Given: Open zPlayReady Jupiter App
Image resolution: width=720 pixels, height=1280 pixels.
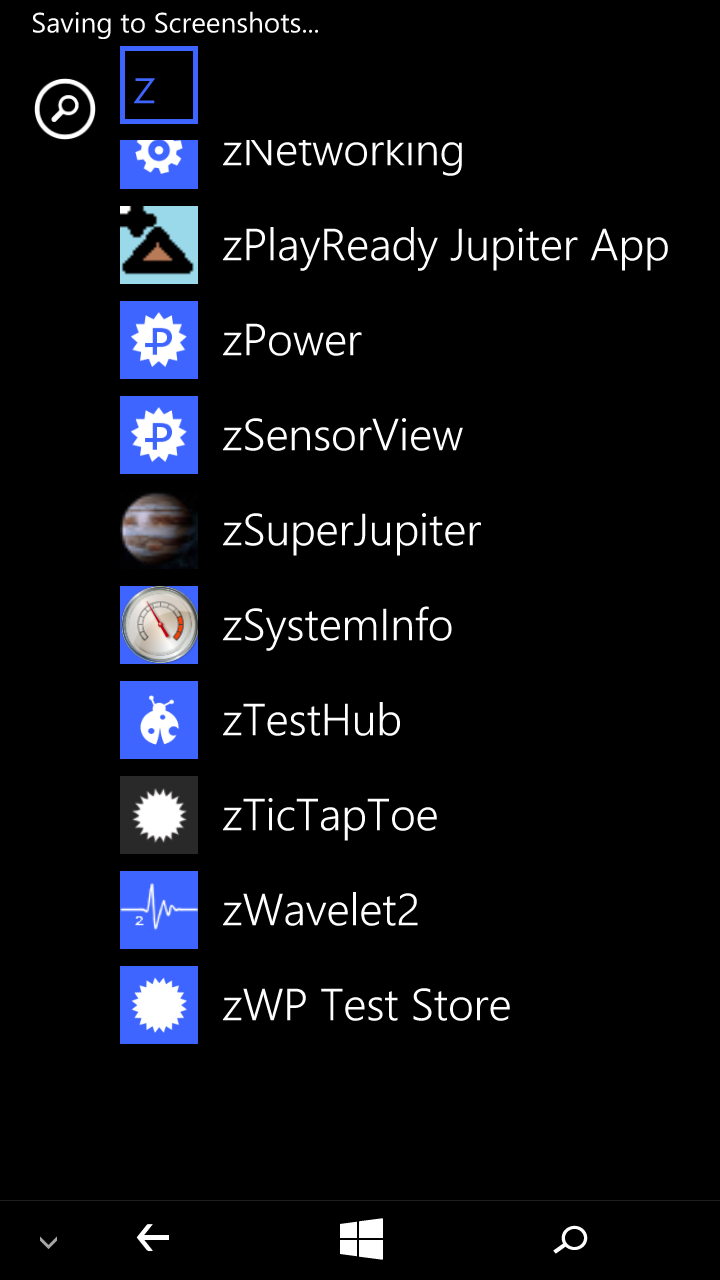Looking at the screenshot, I should pyautogui.click(x=395, y=245).
